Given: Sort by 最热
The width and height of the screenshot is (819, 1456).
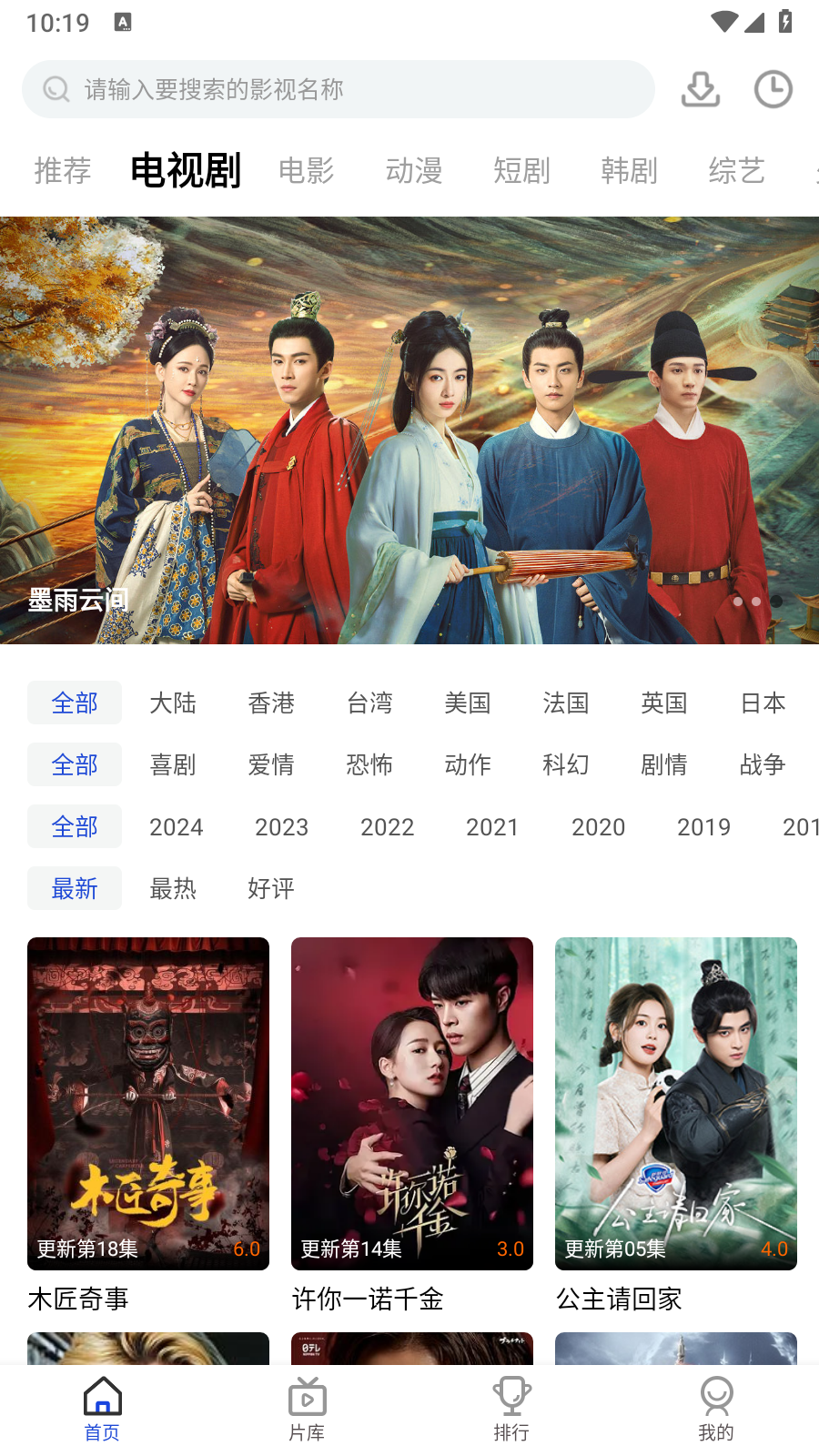Looking at the screenshot, I should tap(173, 888).
